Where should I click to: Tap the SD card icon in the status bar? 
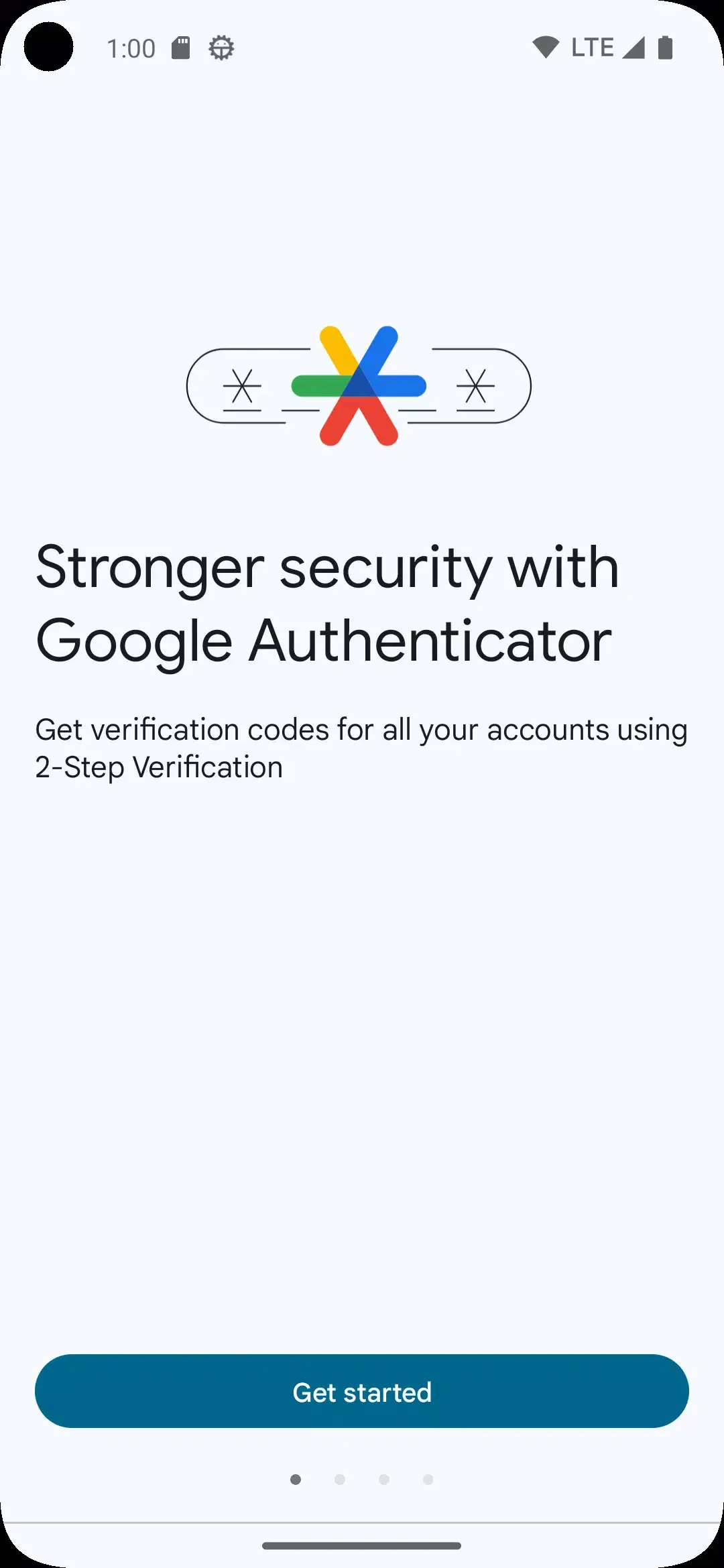coord(180,46)
